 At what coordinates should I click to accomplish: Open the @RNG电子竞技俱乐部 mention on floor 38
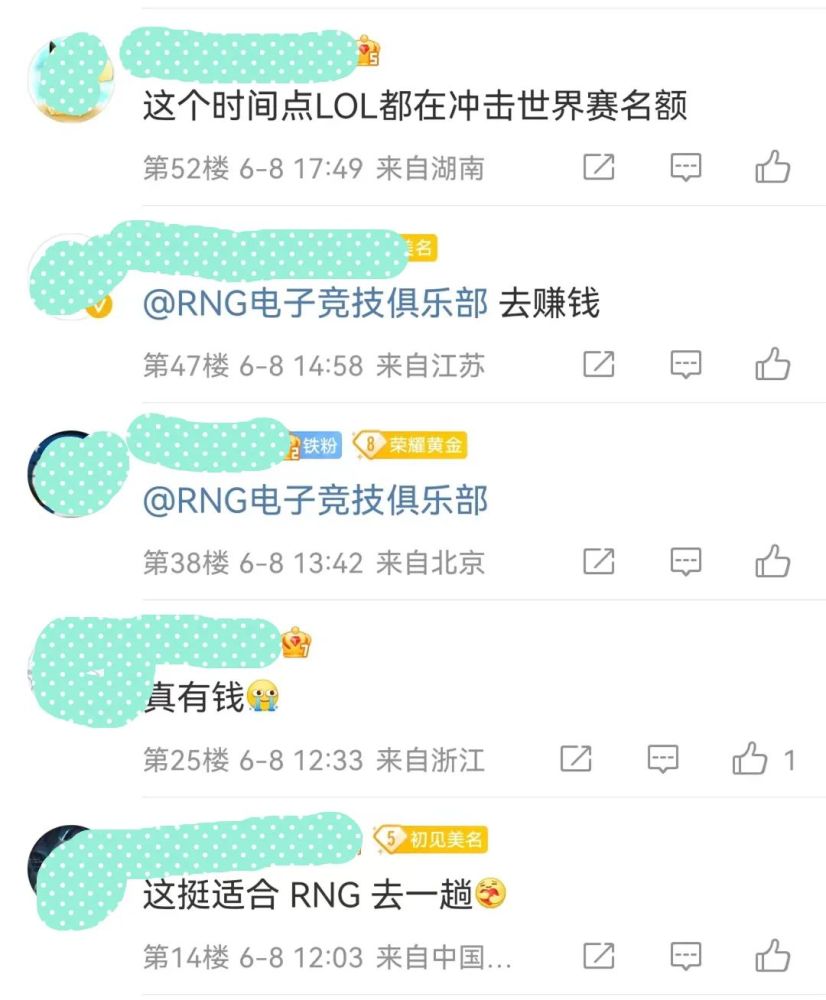316,500
